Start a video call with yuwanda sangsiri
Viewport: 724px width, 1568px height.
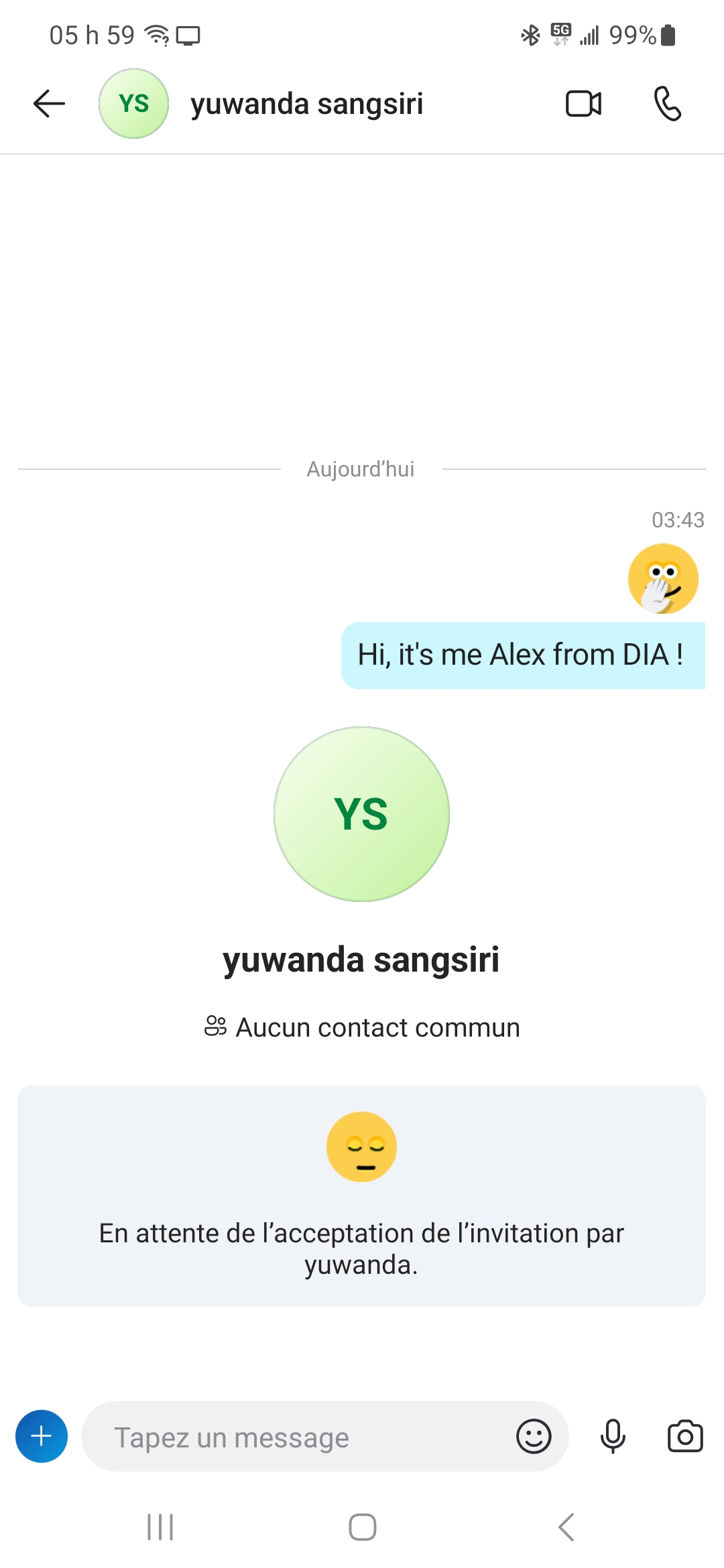583,104
